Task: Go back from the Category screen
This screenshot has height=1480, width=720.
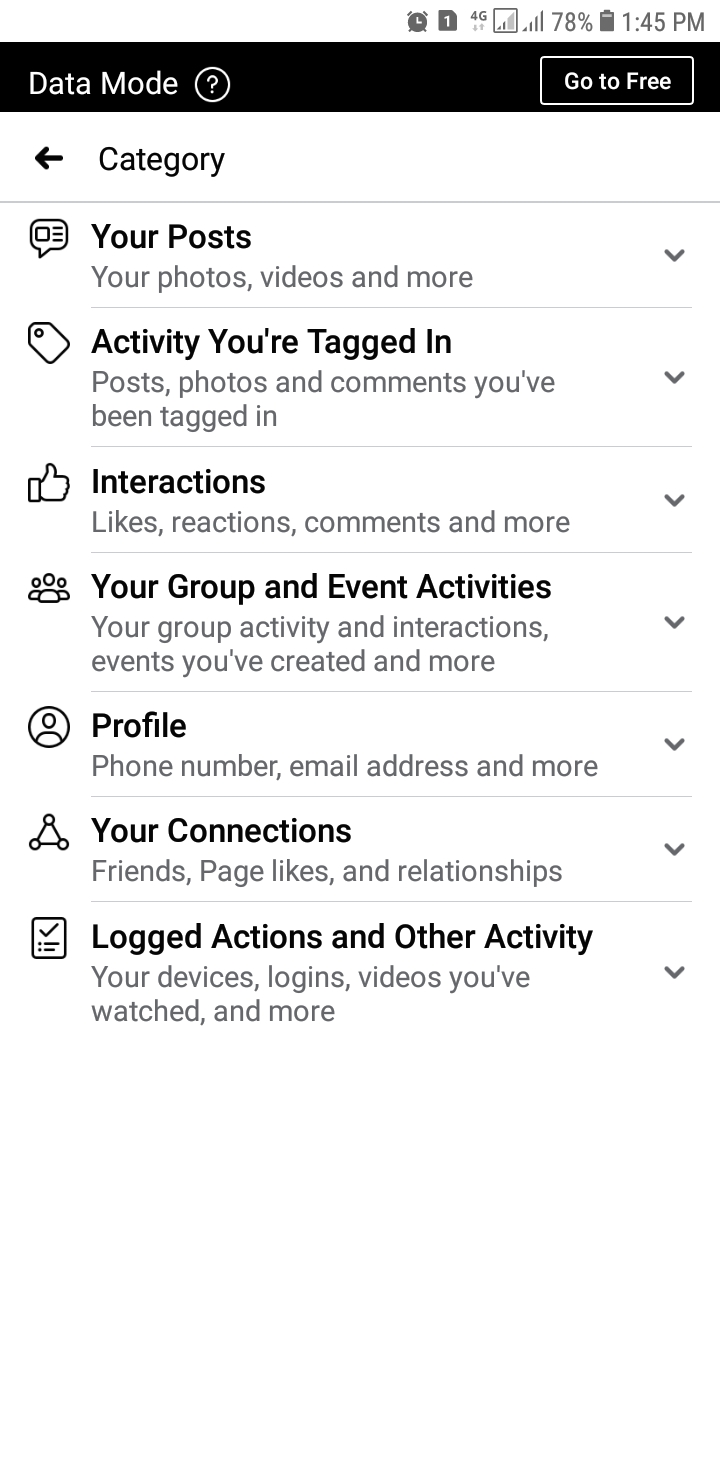Action: 48,158
